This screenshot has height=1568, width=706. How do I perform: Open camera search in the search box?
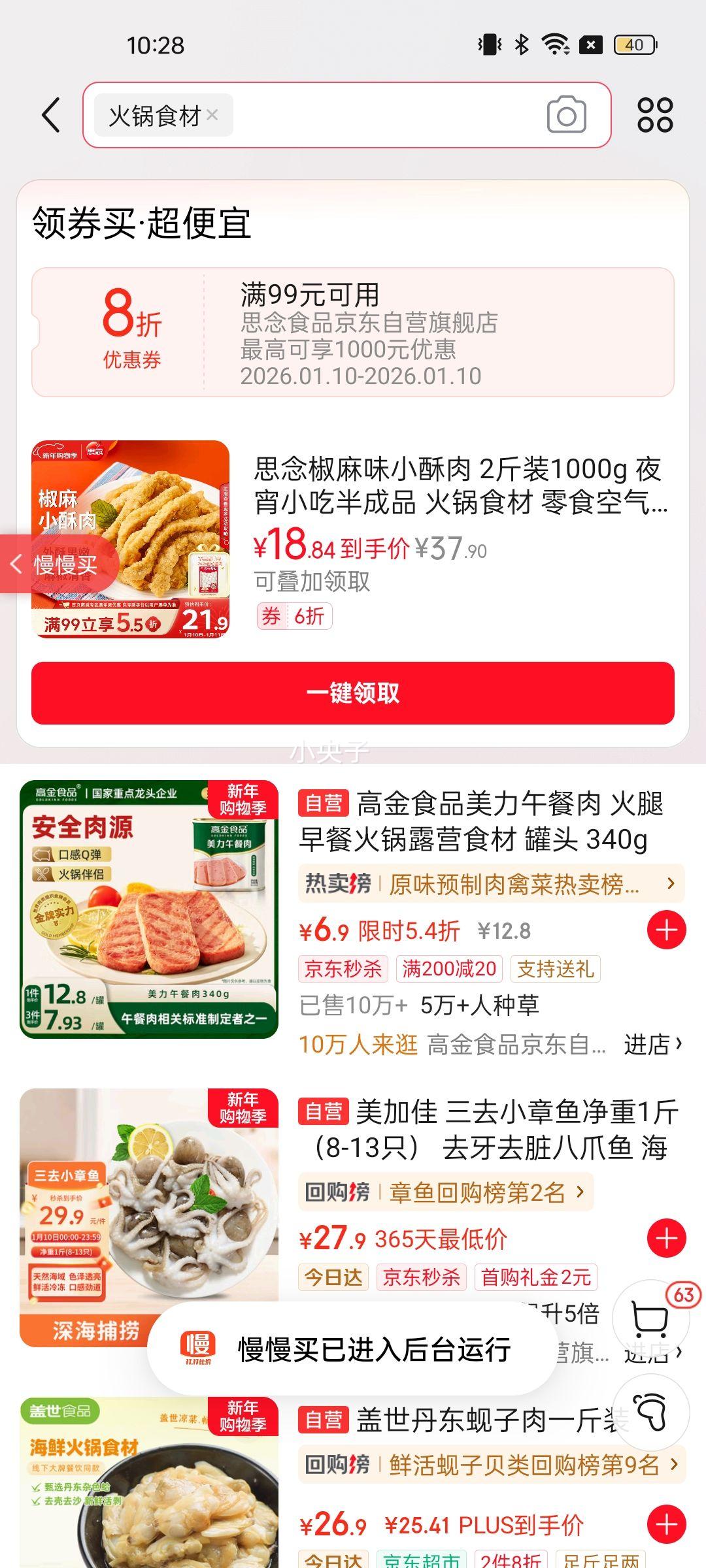566,115
